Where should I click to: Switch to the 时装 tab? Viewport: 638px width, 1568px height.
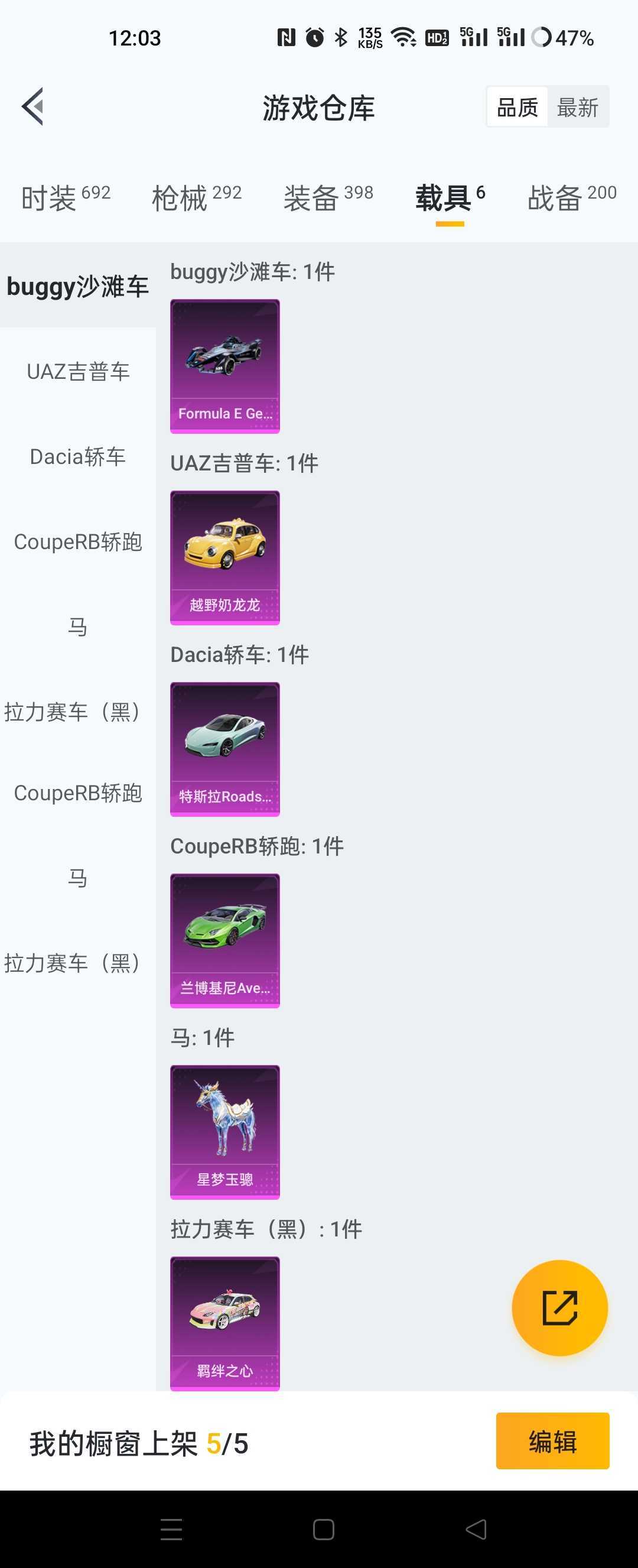pos(66,198)
